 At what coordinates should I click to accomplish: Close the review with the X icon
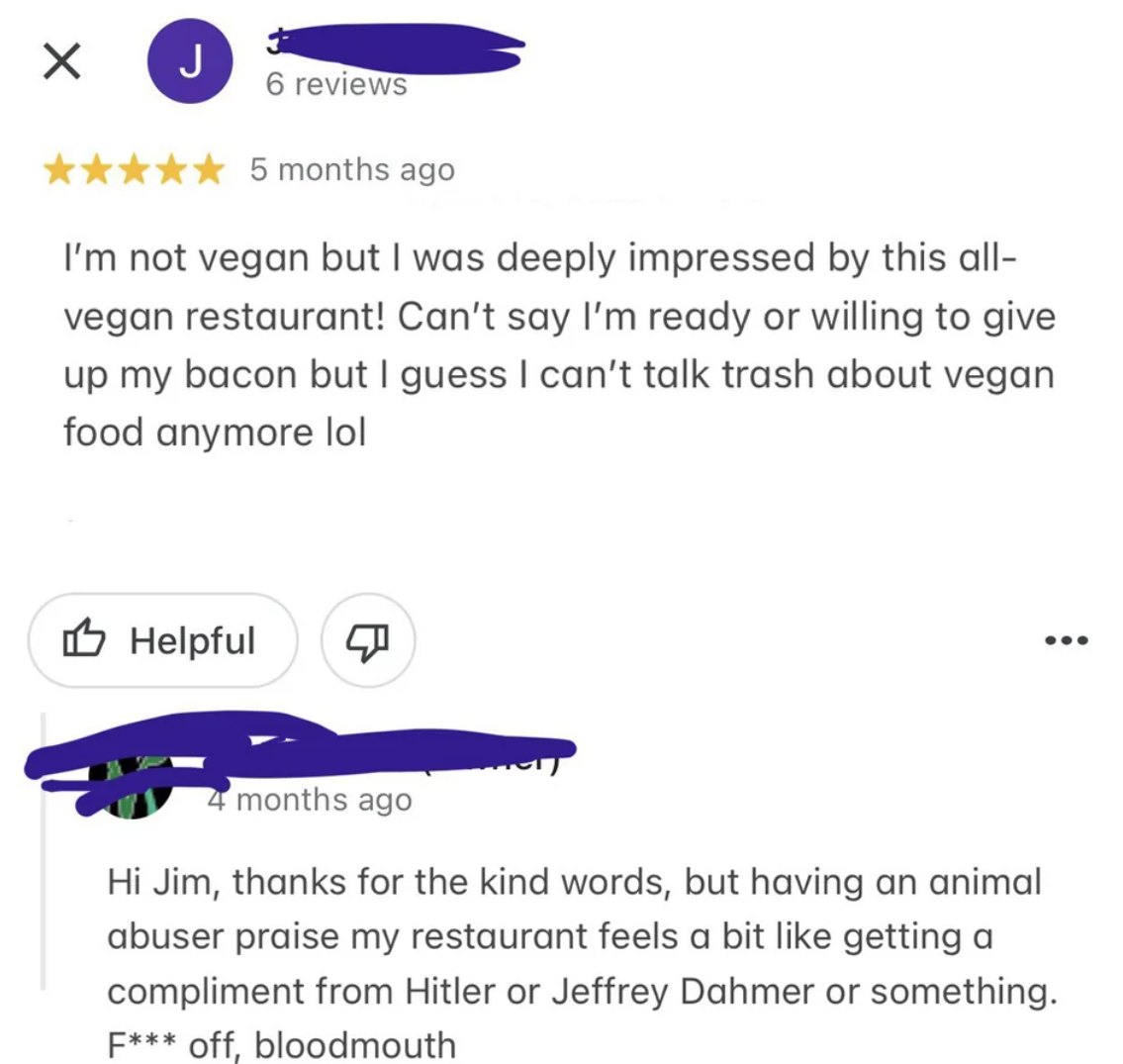[61, 64]
